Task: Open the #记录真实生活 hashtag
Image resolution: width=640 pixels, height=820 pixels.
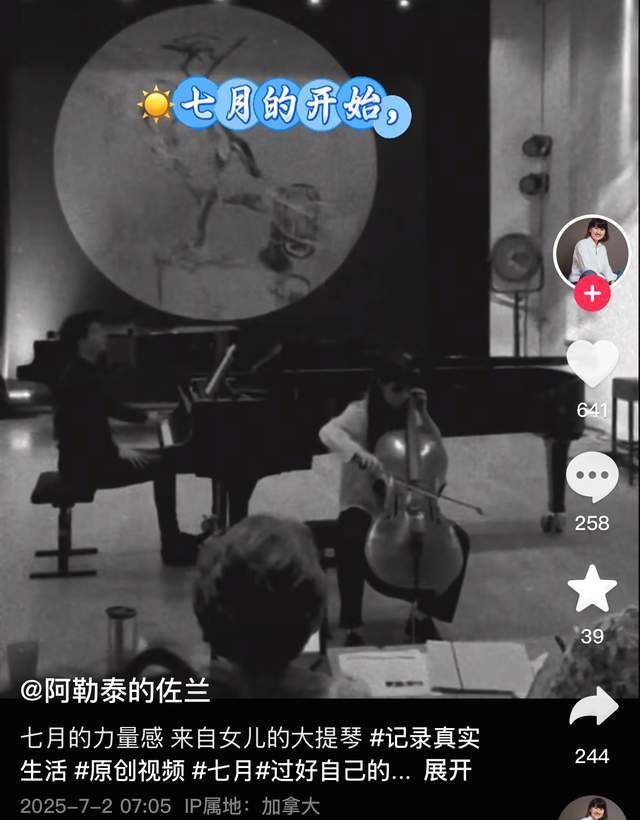Action: click(425, 739)
